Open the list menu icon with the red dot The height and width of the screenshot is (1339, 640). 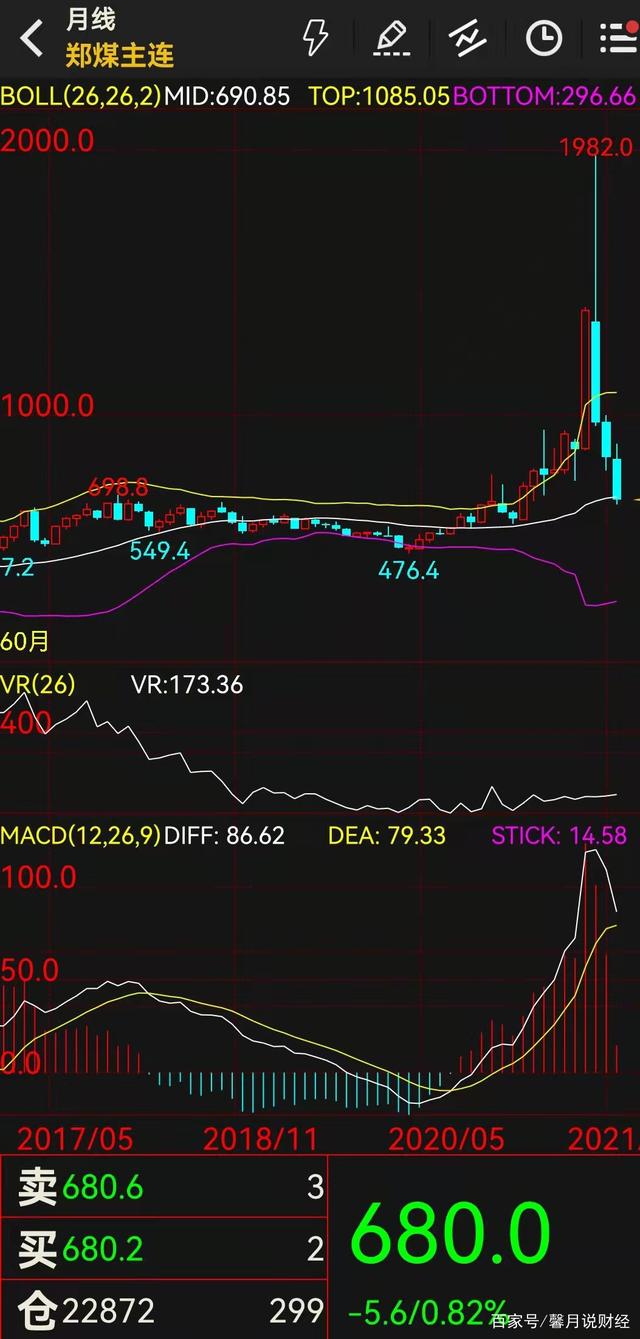[618, 38]
